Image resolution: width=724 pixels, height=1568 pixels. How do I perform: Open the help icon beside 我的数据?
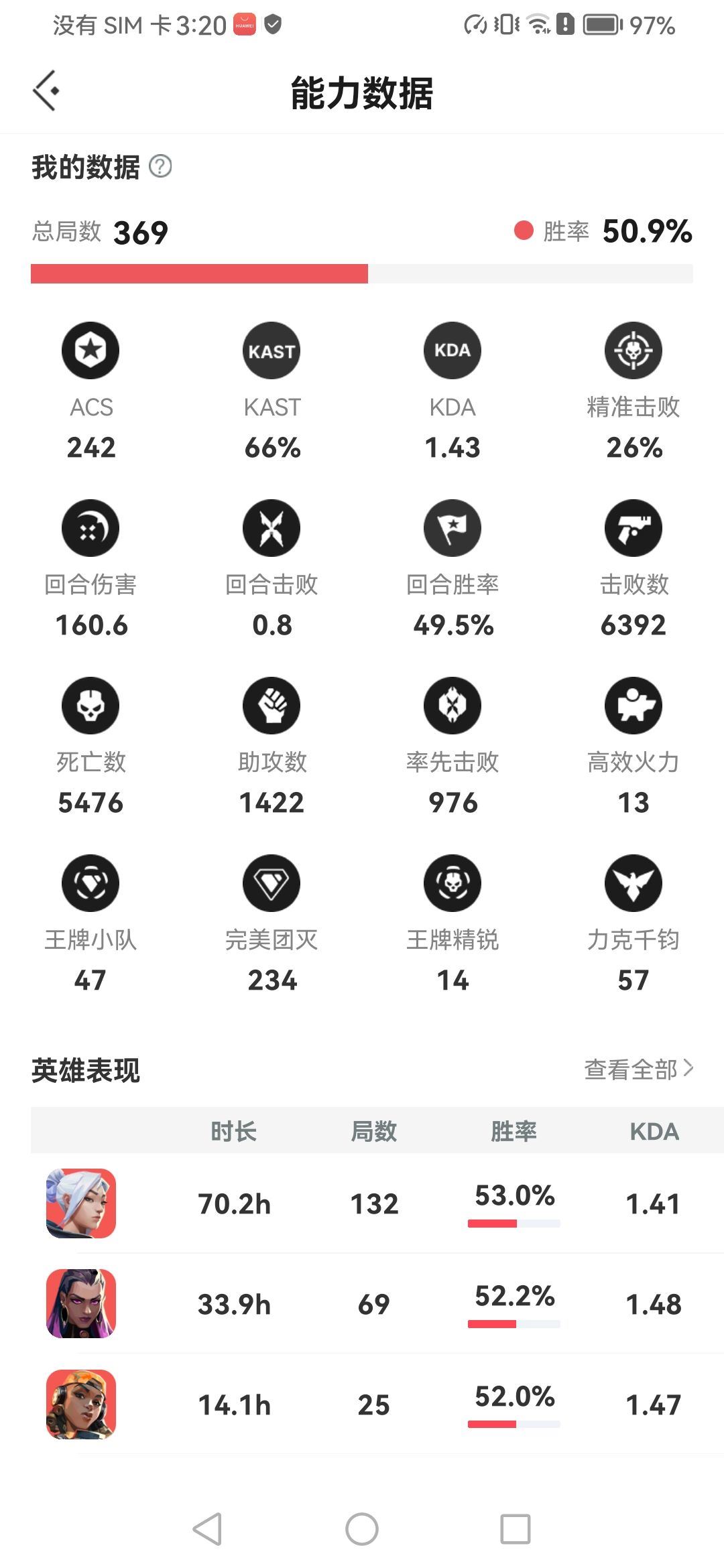tap(160, 166)
